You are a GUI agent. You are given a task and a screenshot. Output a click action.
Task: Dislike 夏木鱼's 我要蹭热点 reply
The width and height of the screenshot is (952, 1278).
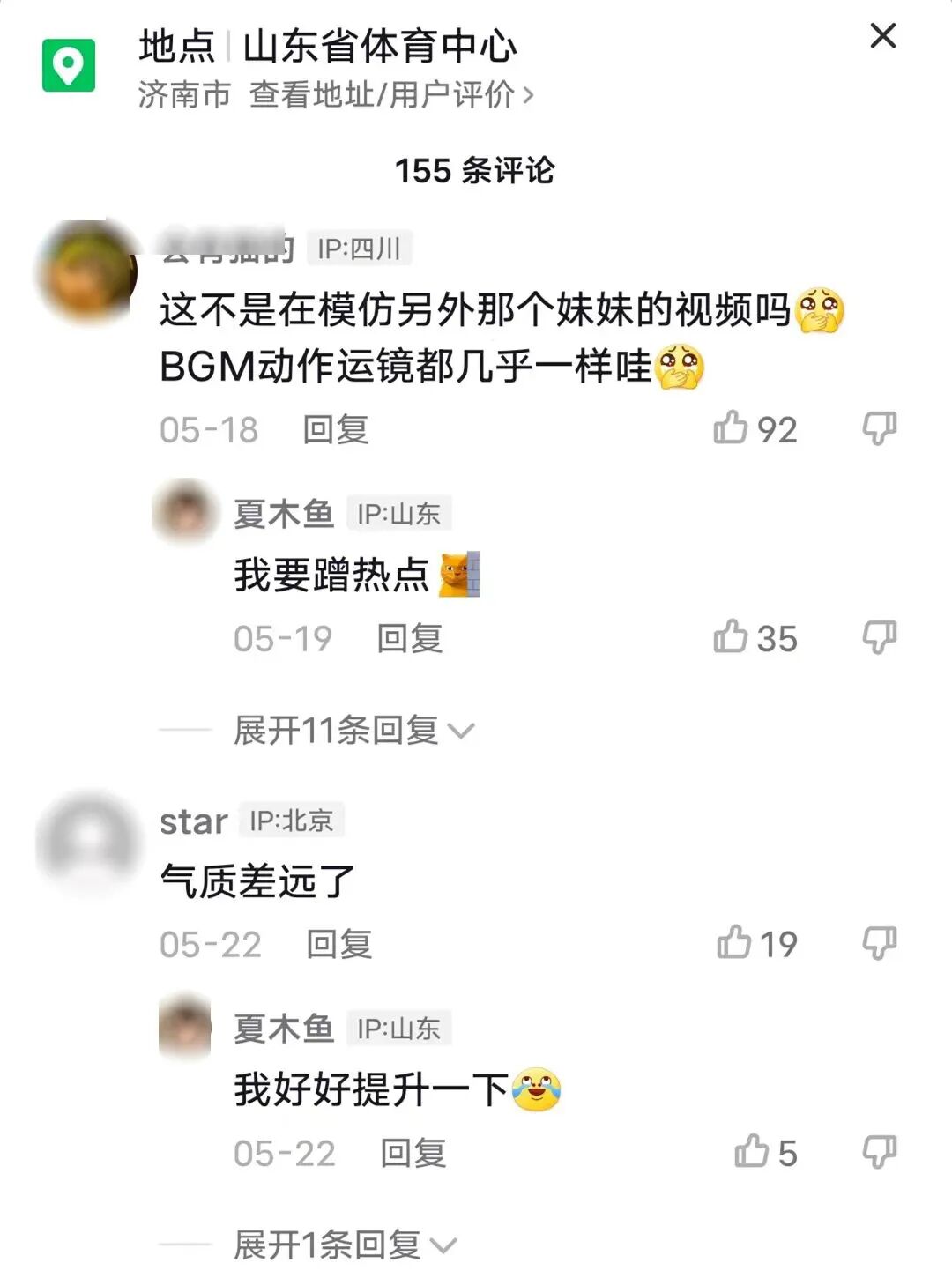point(879,637)
